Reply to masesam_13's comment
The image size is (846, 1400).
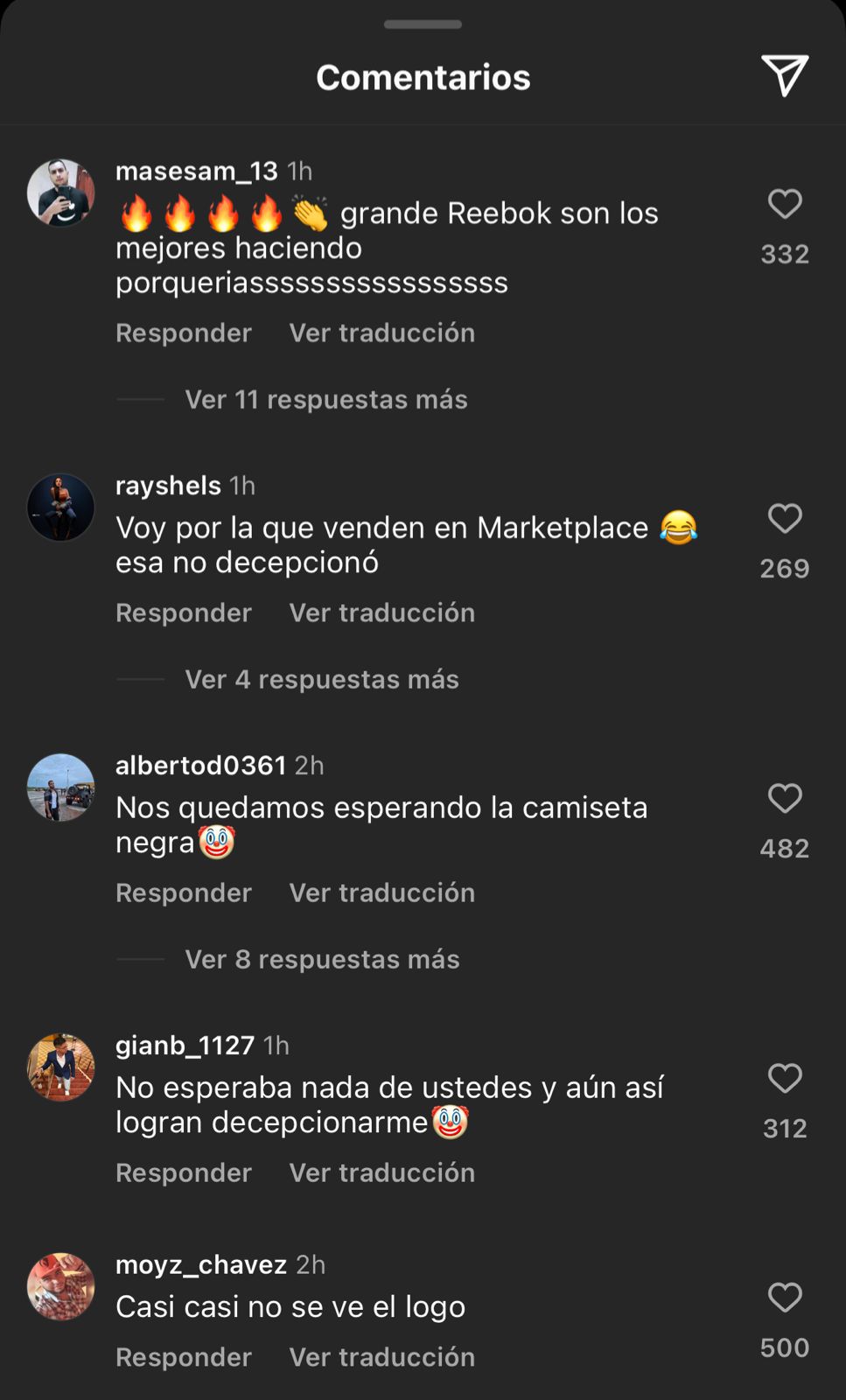click(184, 332)
